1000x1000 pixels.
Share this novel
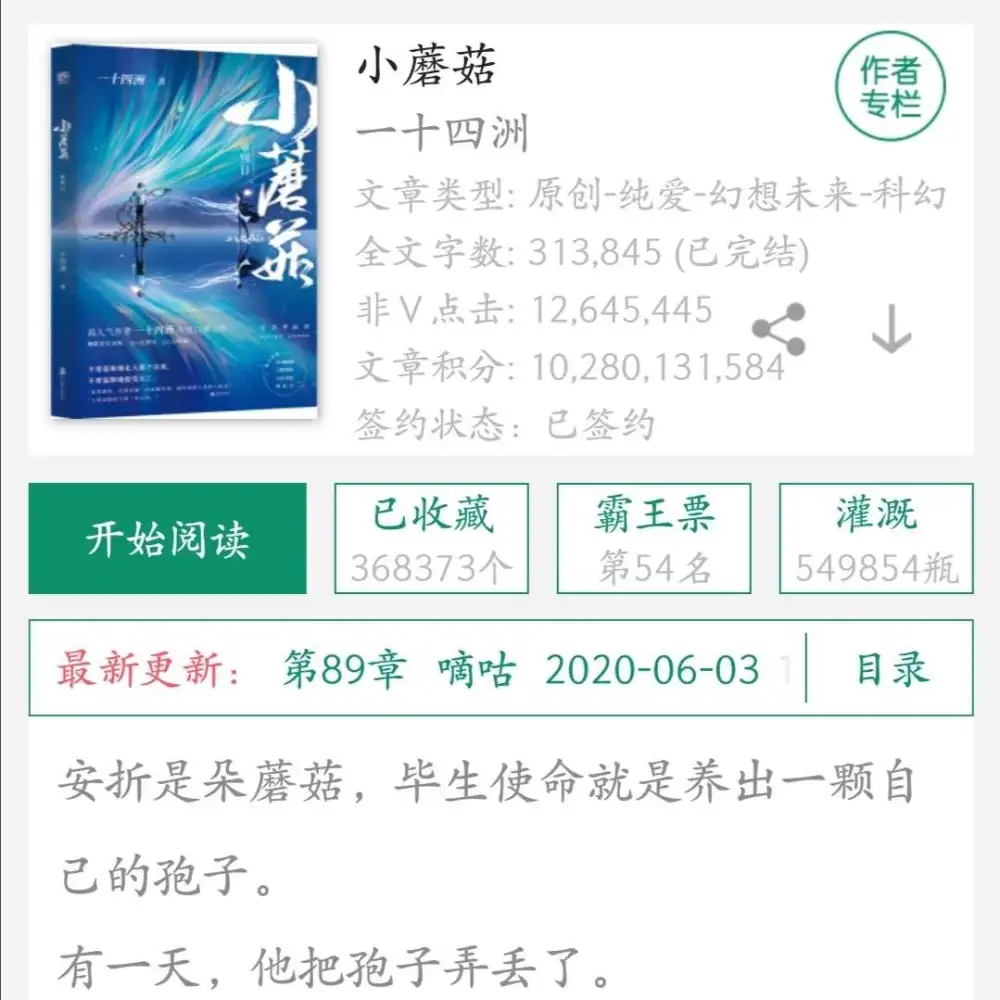point(779,330)
